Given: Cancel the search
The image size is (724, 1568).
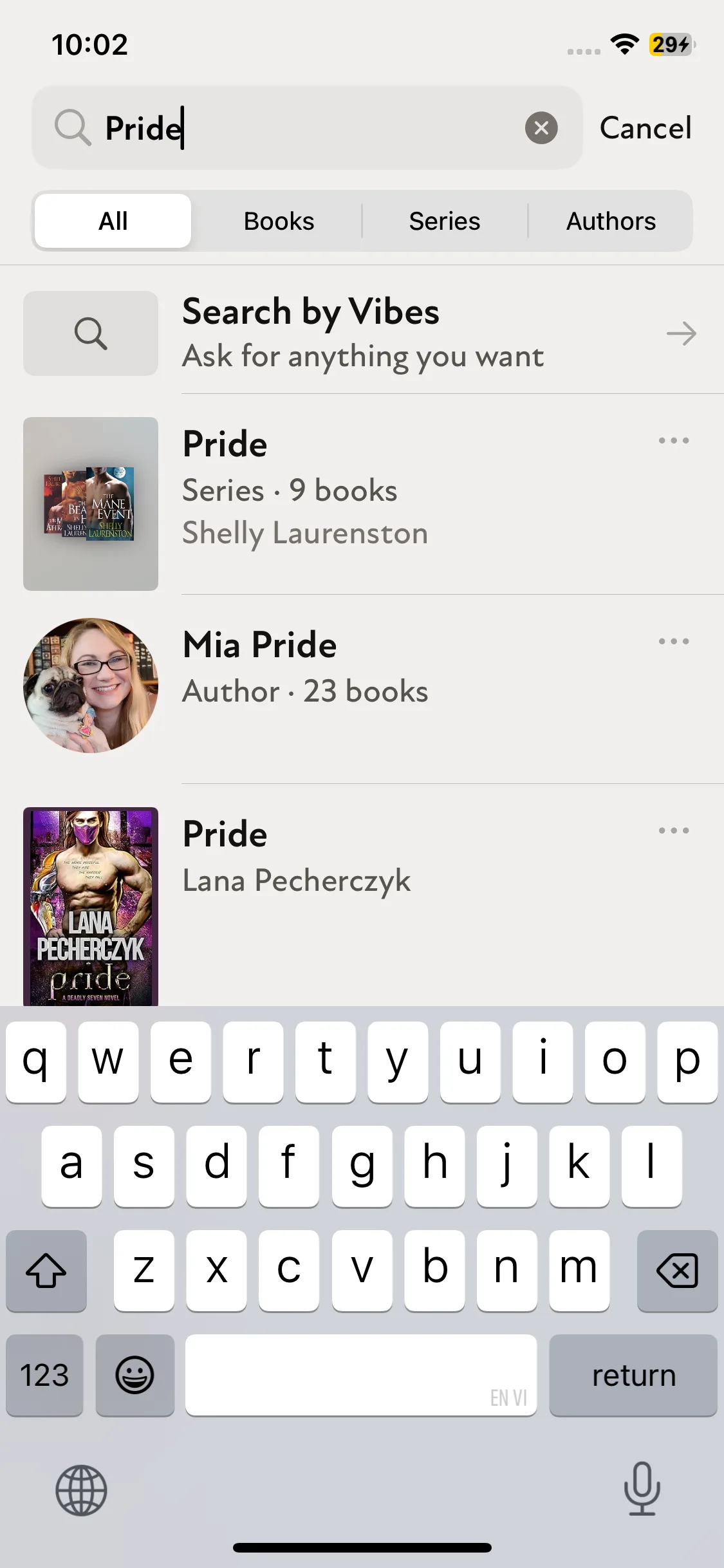Looking at the screenshot, I should (645, 127).
